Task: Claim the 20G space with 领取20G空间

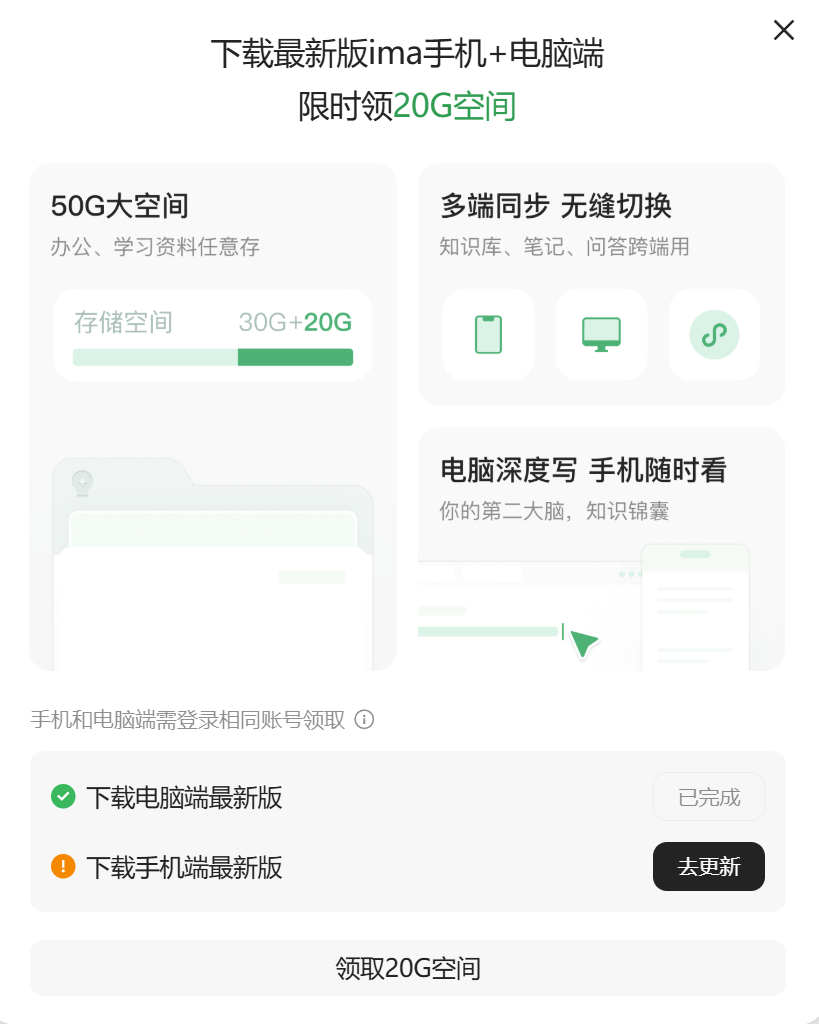Action: [x=408, y=968]
